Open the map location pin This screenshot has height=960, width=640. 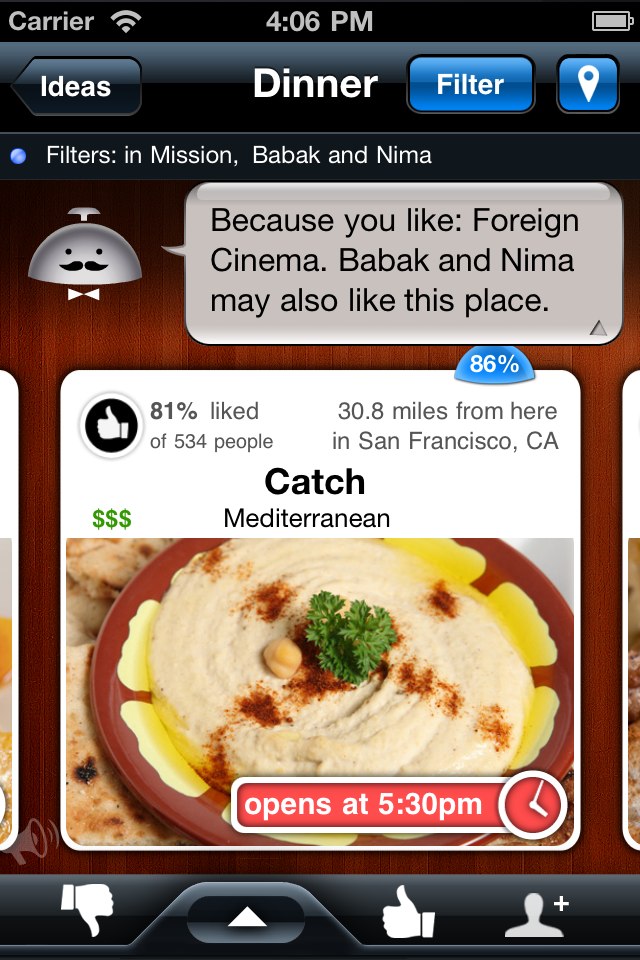588,85
